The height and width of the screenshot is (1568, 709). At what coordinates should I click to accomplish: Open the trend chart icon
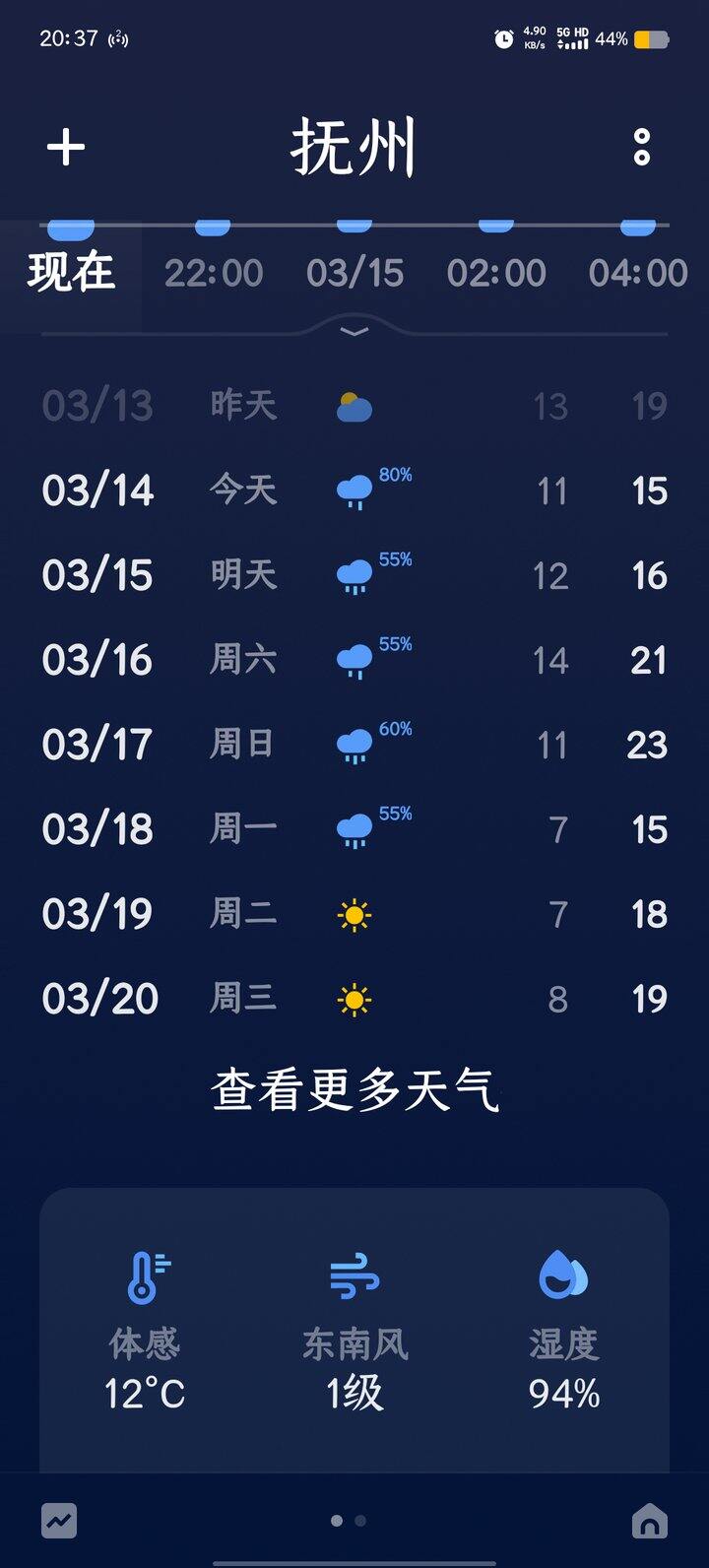tap(59, 1521)
